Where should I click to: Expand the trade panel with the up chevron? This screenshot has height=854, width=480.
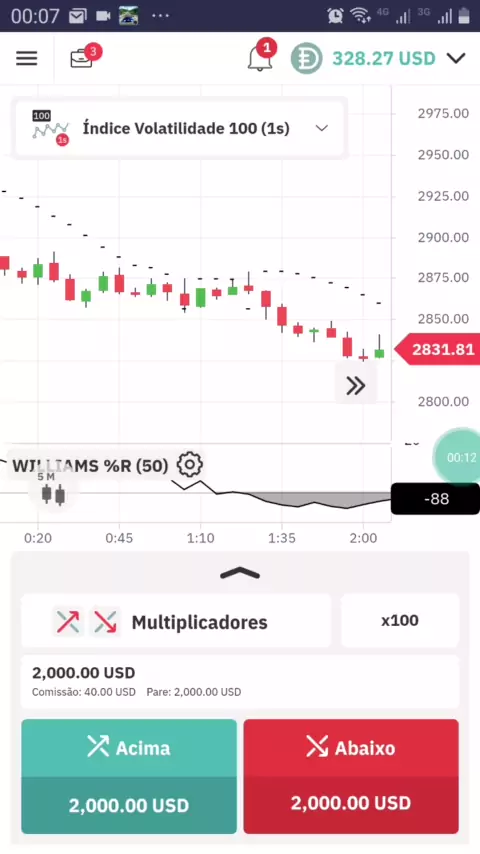coord(240,573)
